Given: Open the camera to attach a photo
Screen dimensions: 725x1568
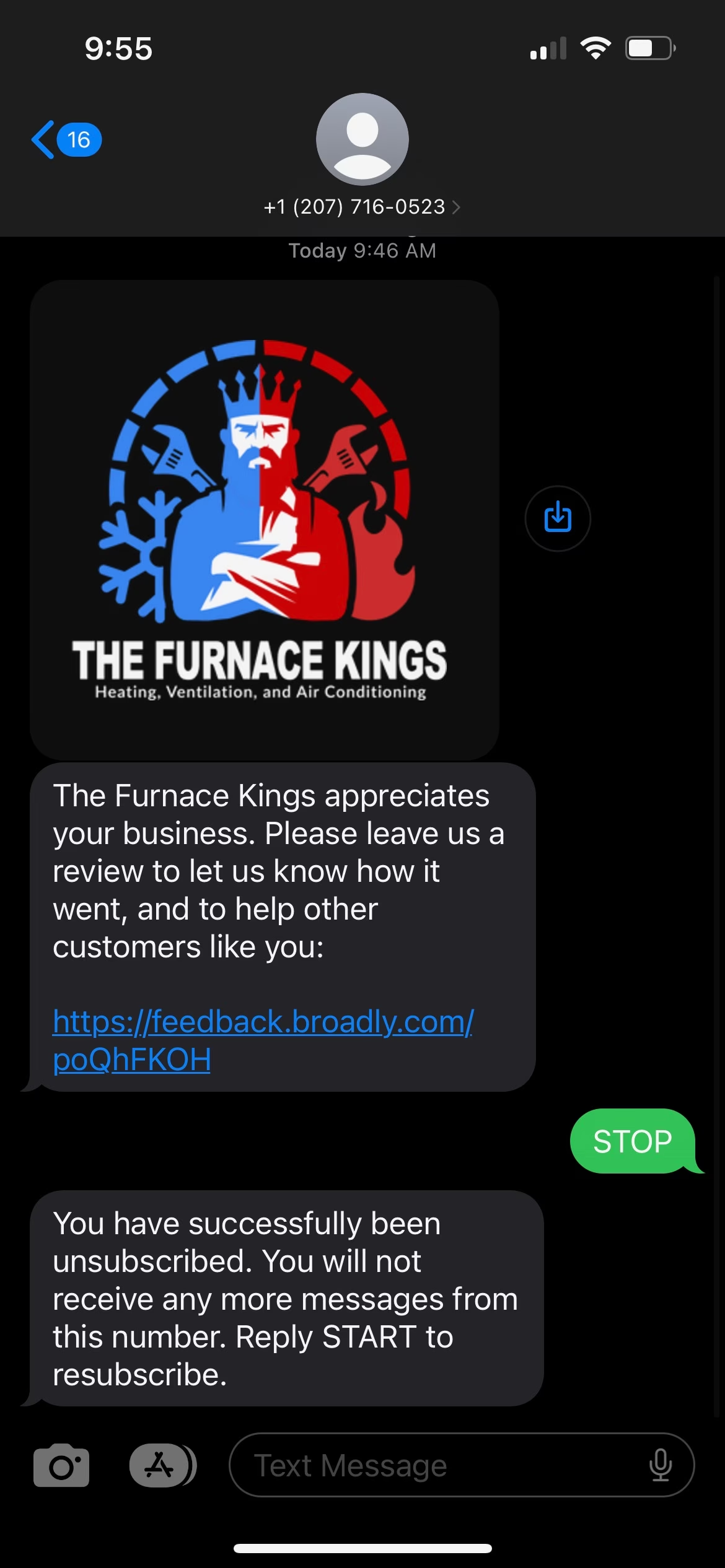Looking at the screenshot, I should click(x=61, y=1465).
